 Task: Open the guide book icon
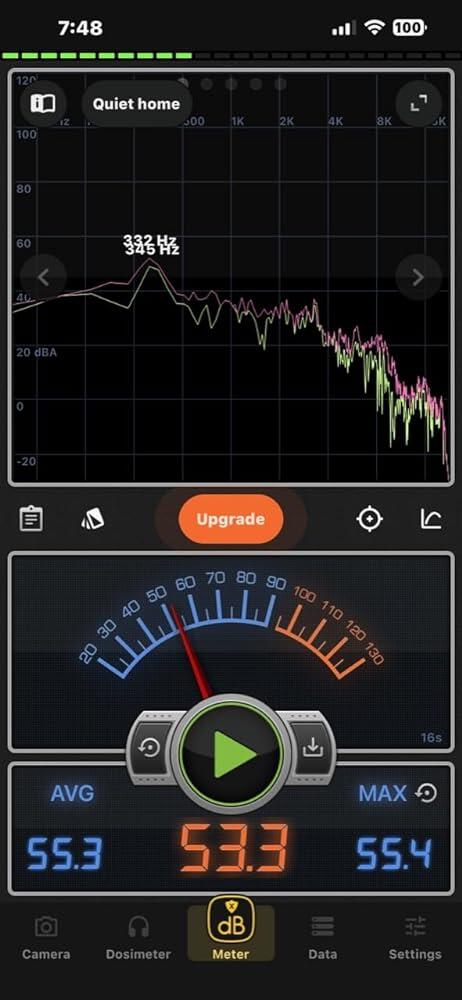coord(43,104)
